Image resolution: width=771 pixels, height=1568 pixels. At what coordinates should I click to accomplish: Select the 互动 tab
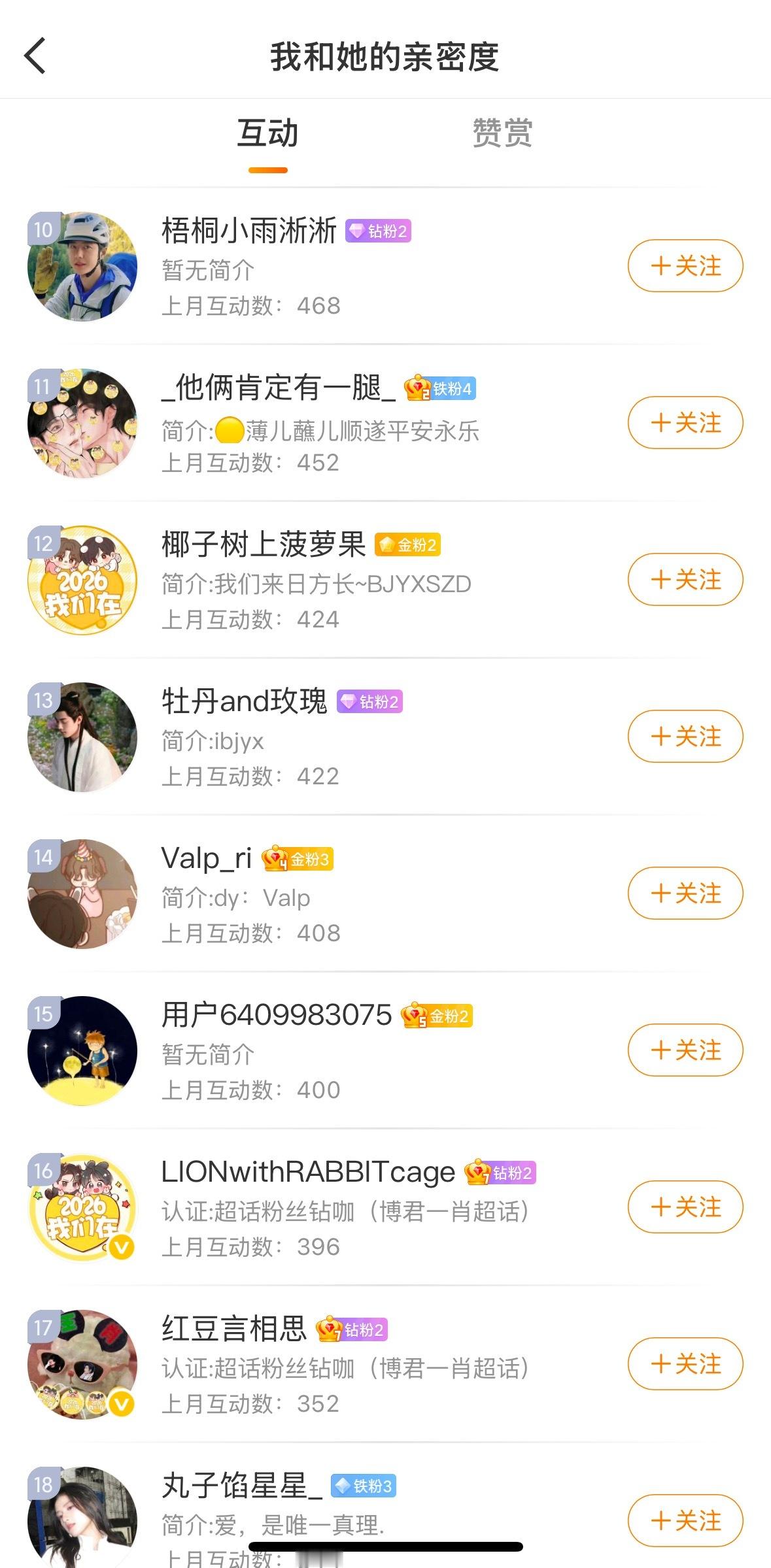point(268,133)
